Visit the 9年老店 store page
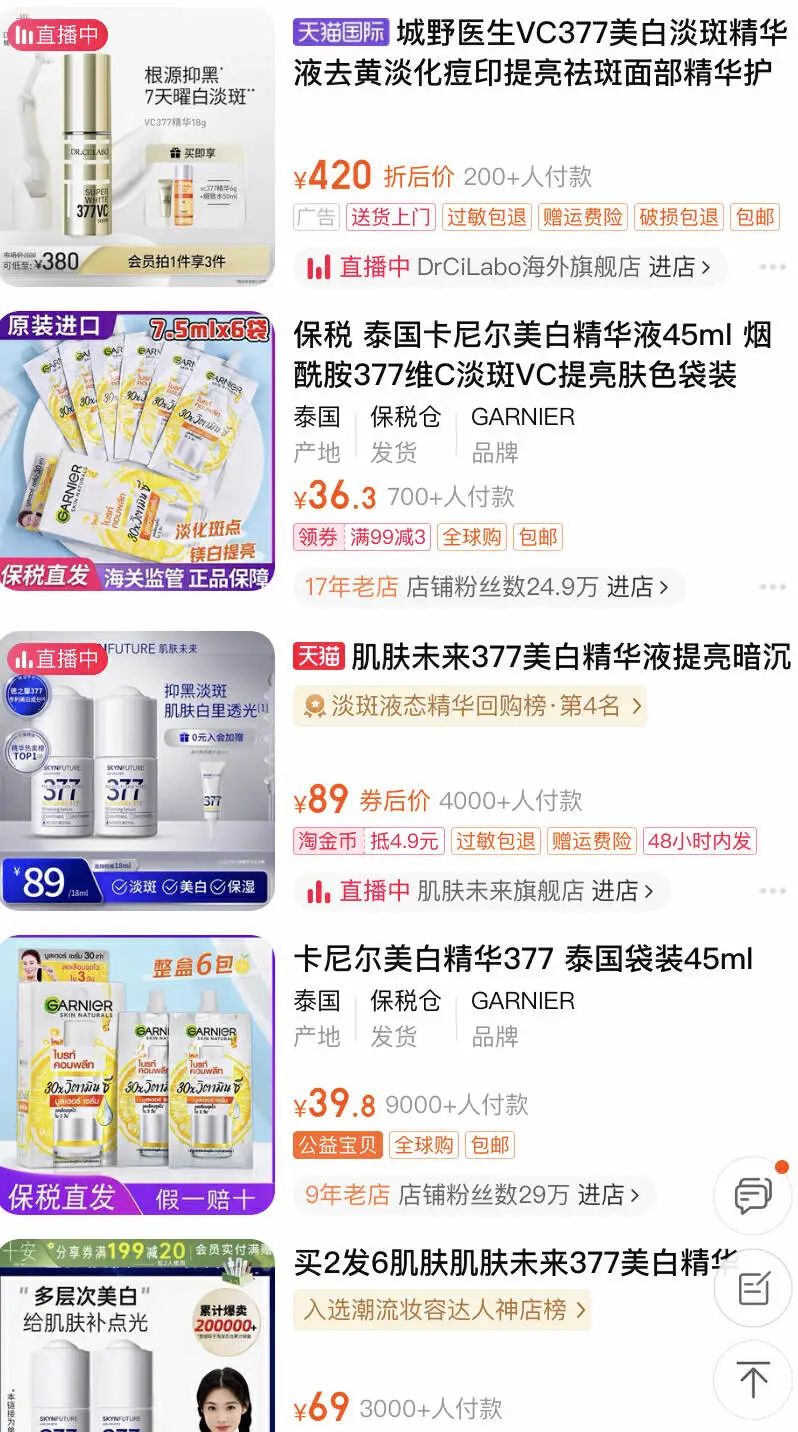This screenshot has width=798, height=1432. pyautogui.click(x=474, y=1195)
